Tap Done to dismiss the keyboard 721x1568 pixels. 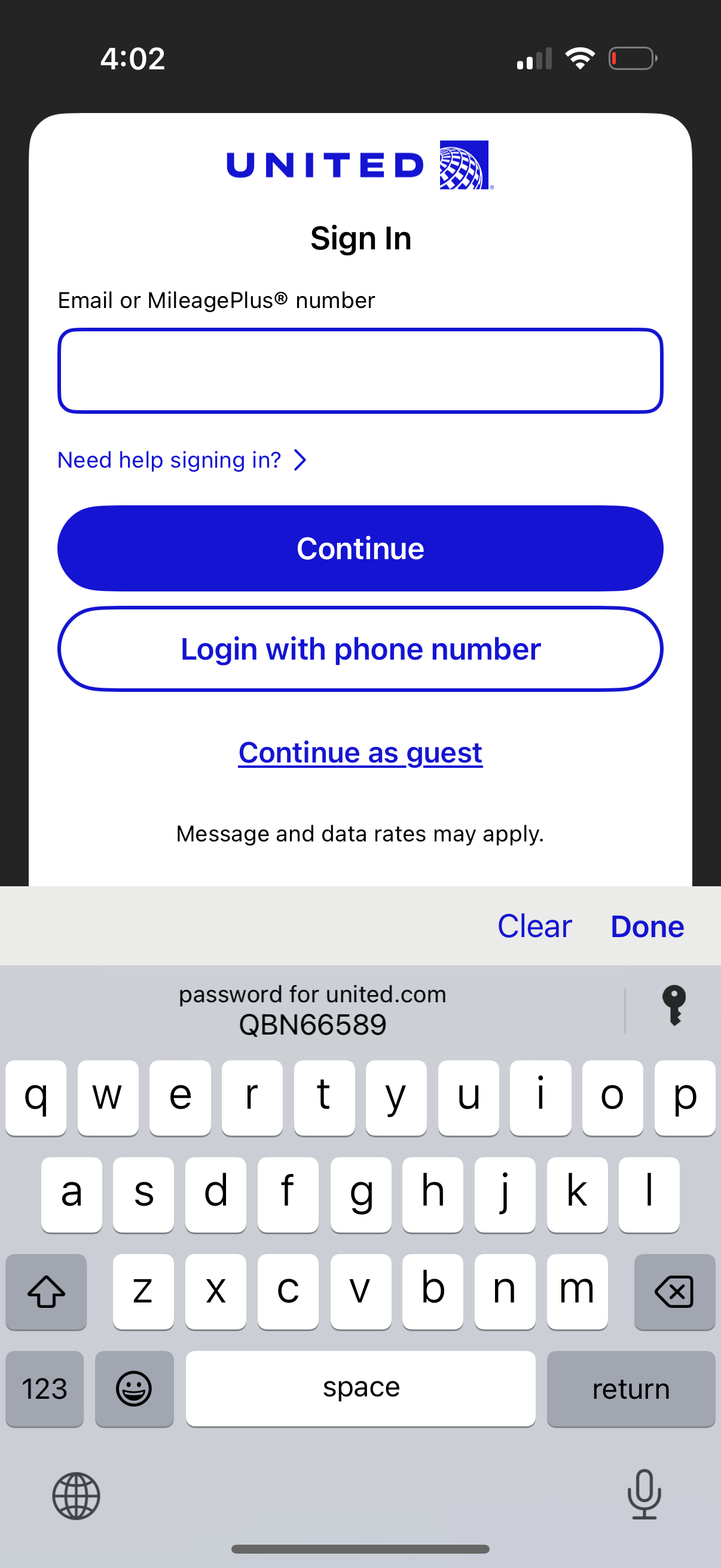647,926
